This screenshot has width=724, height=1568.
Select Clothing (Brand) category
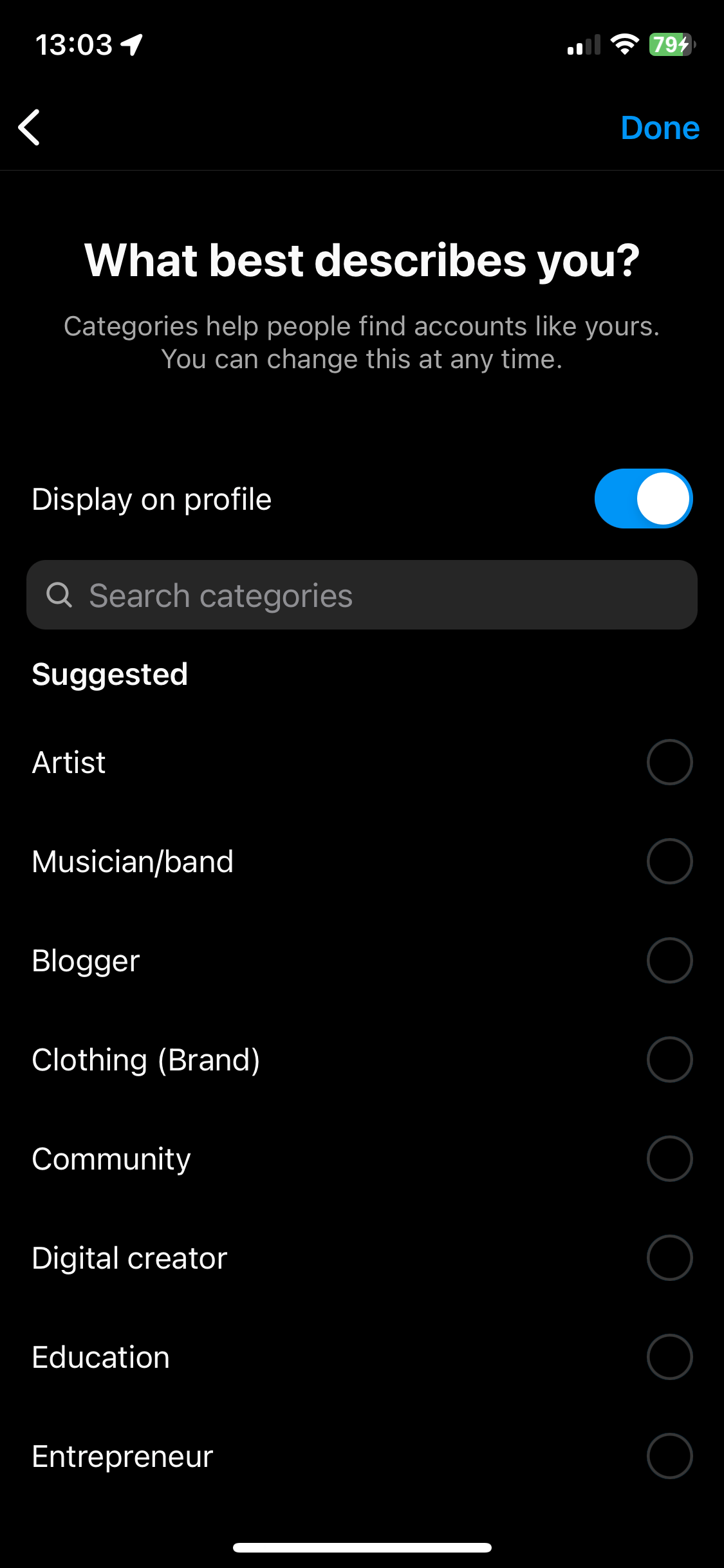point(669,1059)
